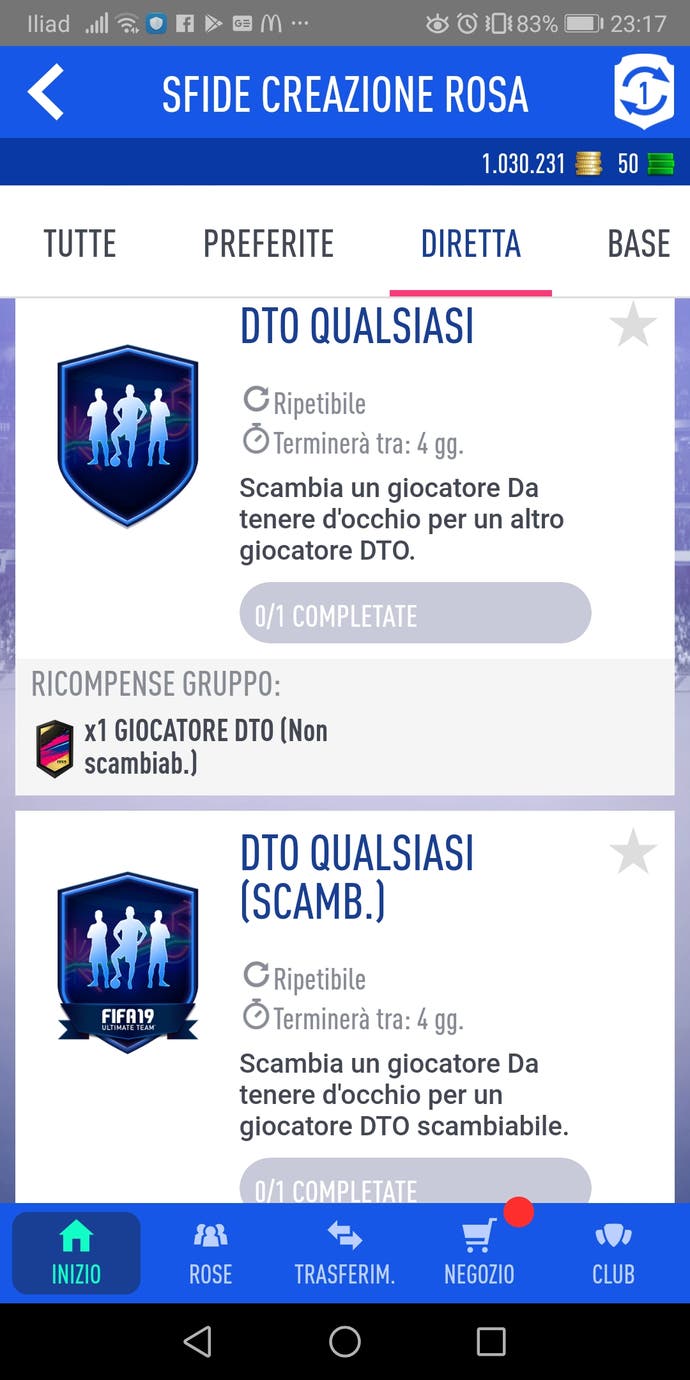
Task: Go back from Sfide Creazione Rosa
Action: tap(46, 92)
